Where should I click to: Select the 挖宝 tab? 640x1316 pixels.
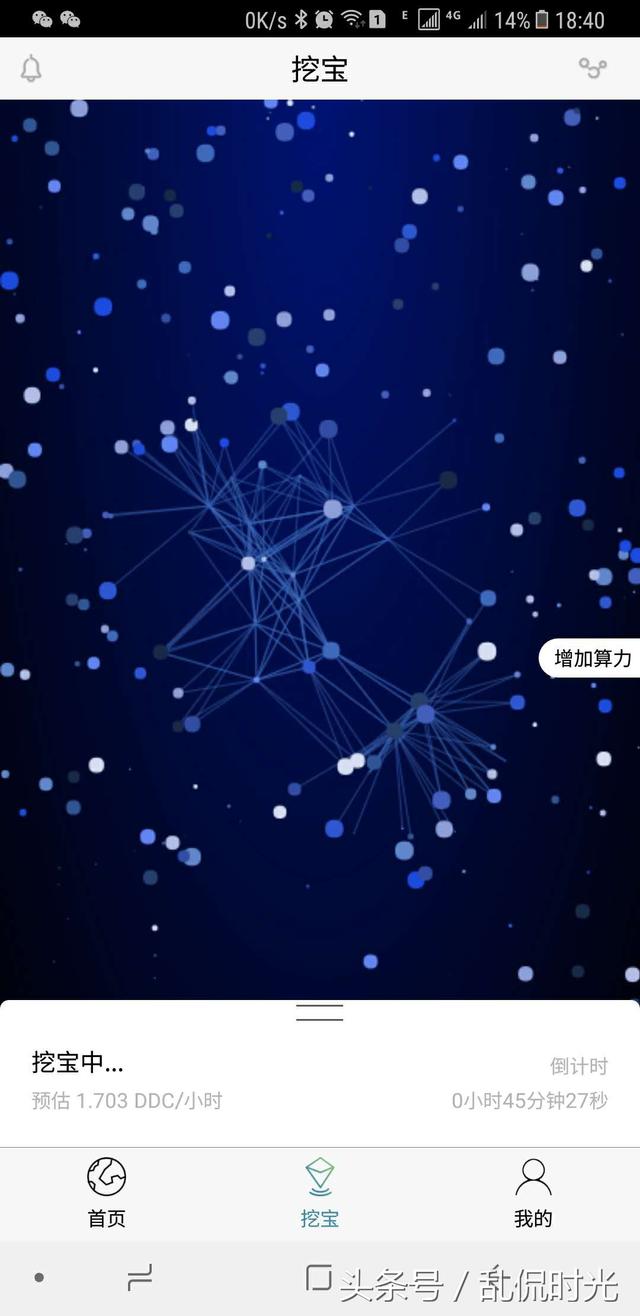(x=320, y=1192)
